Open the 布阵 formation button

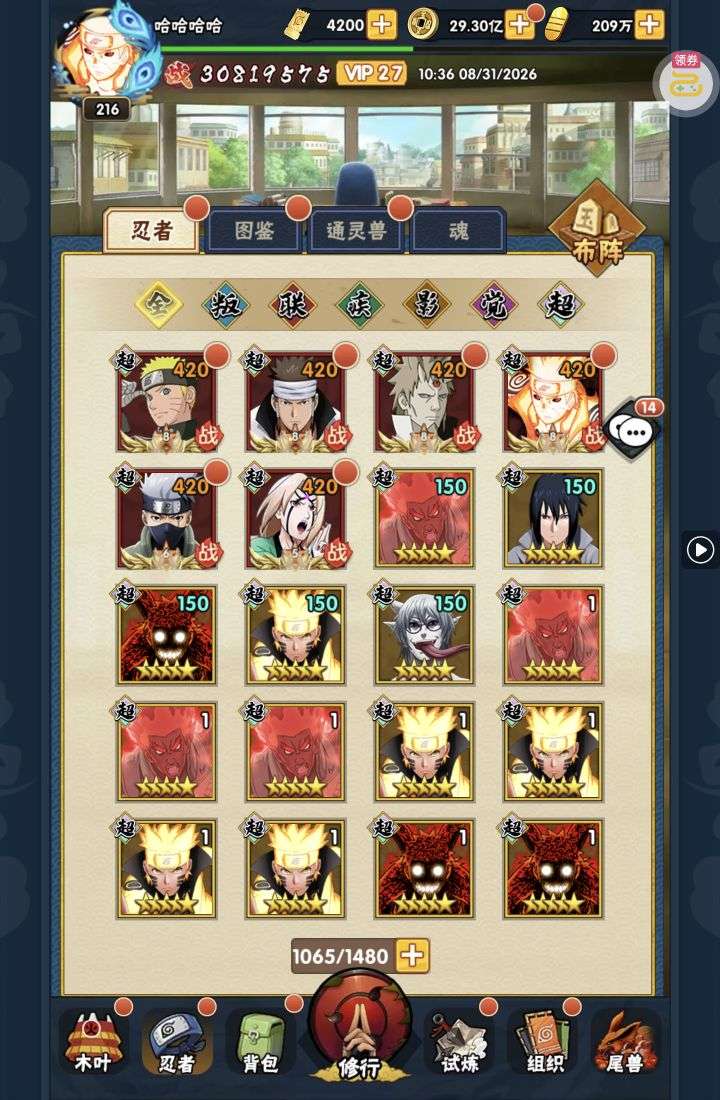pos(597,229)
